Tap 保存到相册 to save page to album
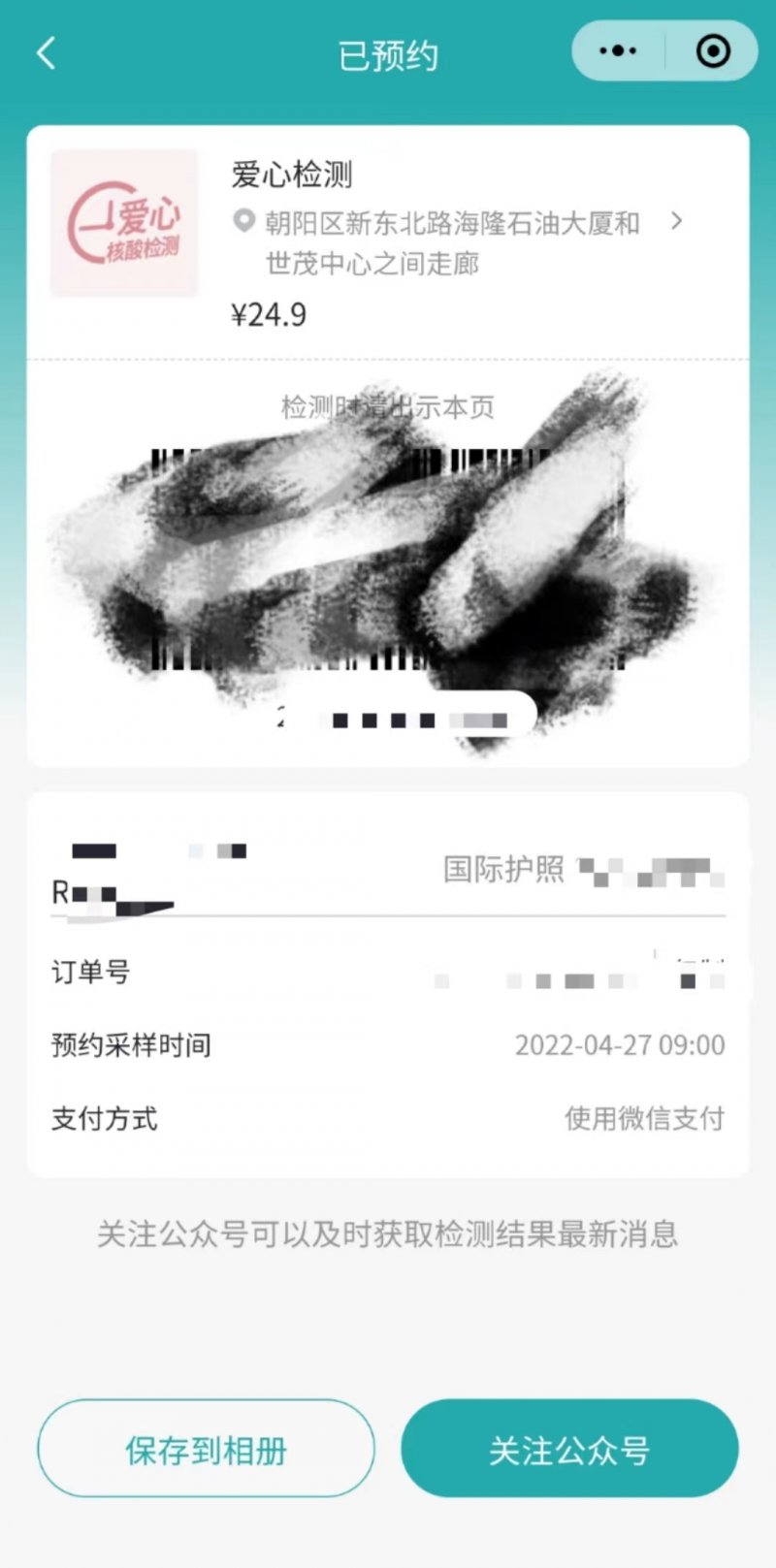Screen dimensions: 776x1568 (206, 1449)
